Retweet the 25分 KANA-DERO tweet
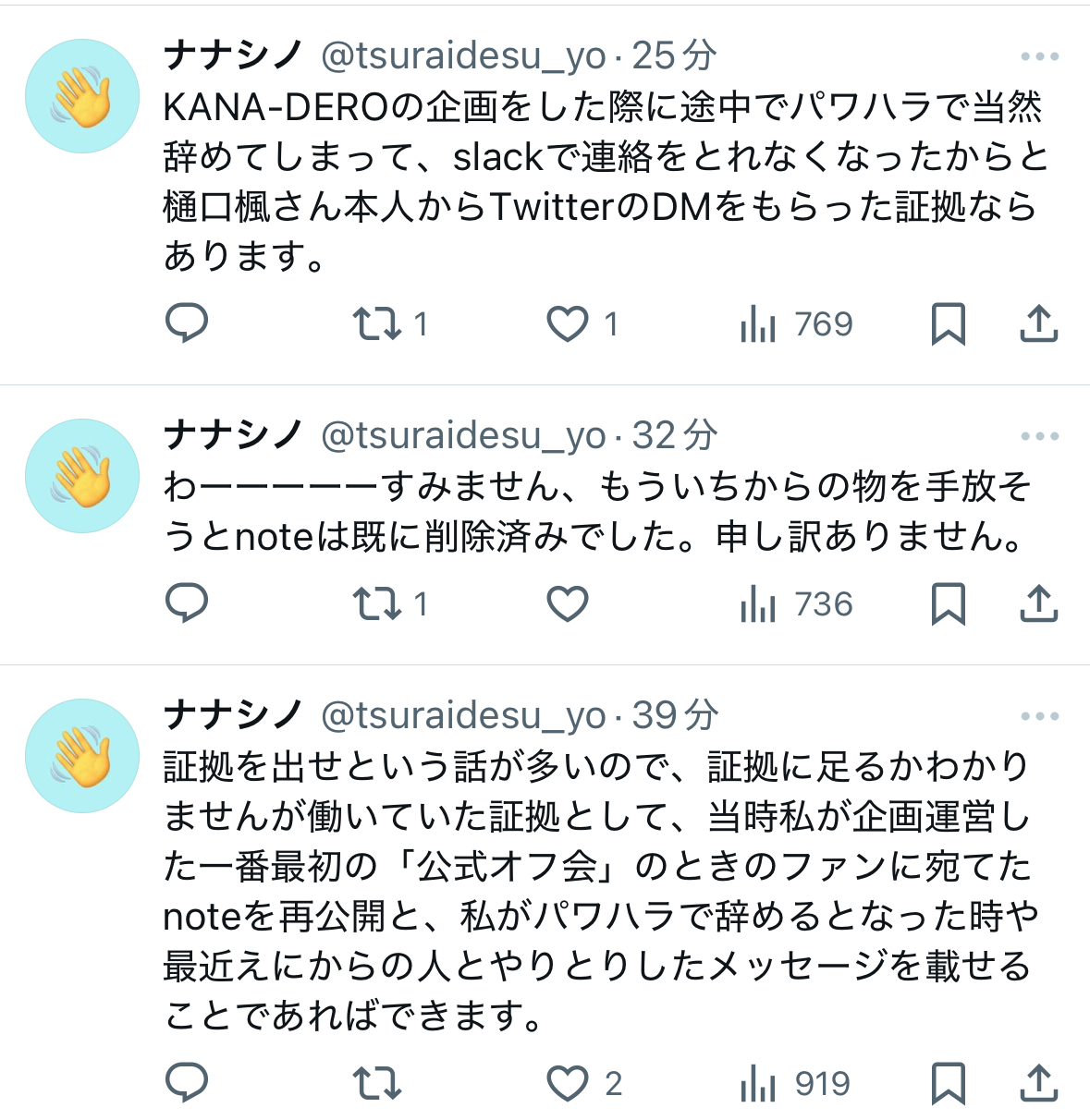 click(376, 323)
